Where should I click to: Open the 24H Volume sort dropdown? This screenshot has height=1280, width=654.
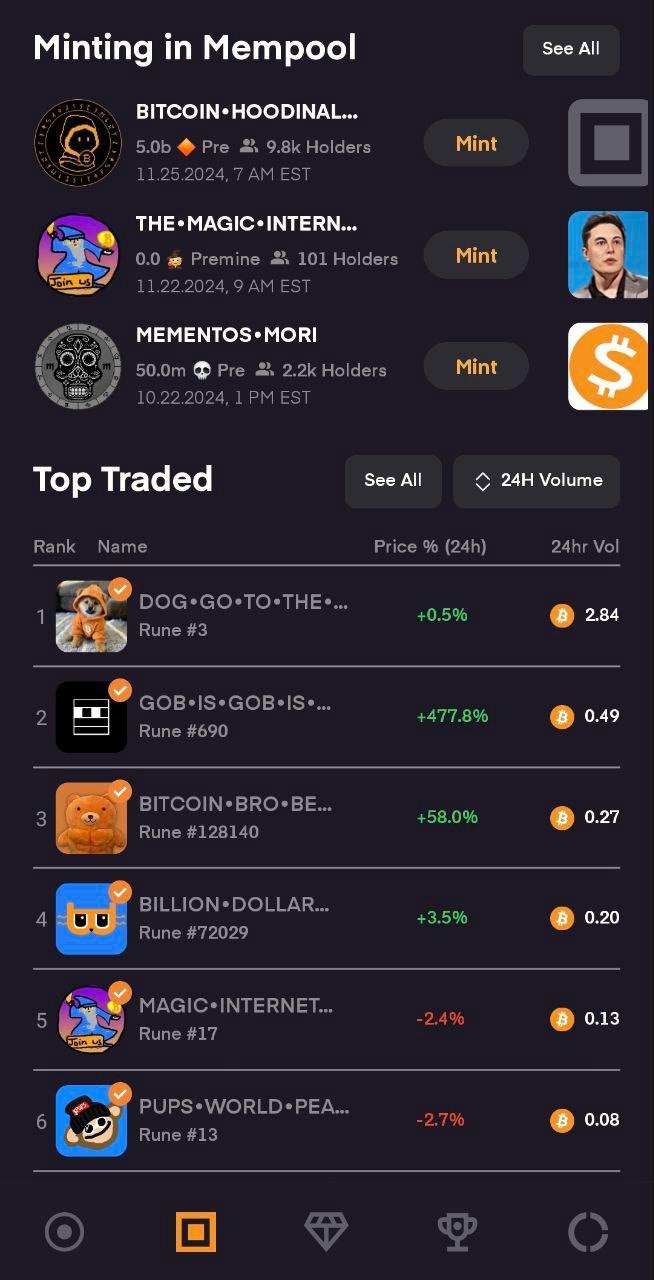537,481
